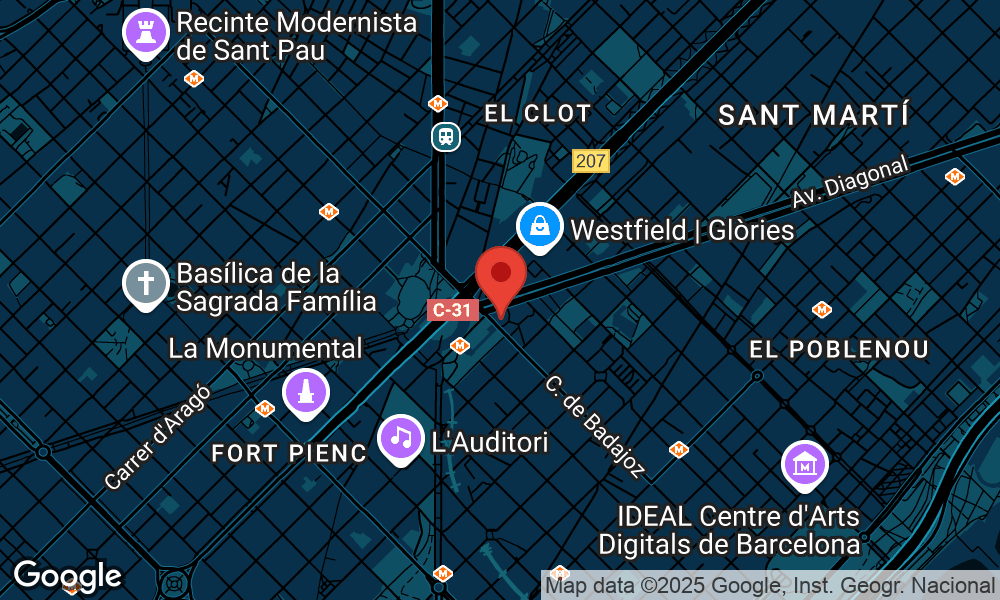
Task: Open the Westfield Glòries shopping marker
Action: (540, 227)
